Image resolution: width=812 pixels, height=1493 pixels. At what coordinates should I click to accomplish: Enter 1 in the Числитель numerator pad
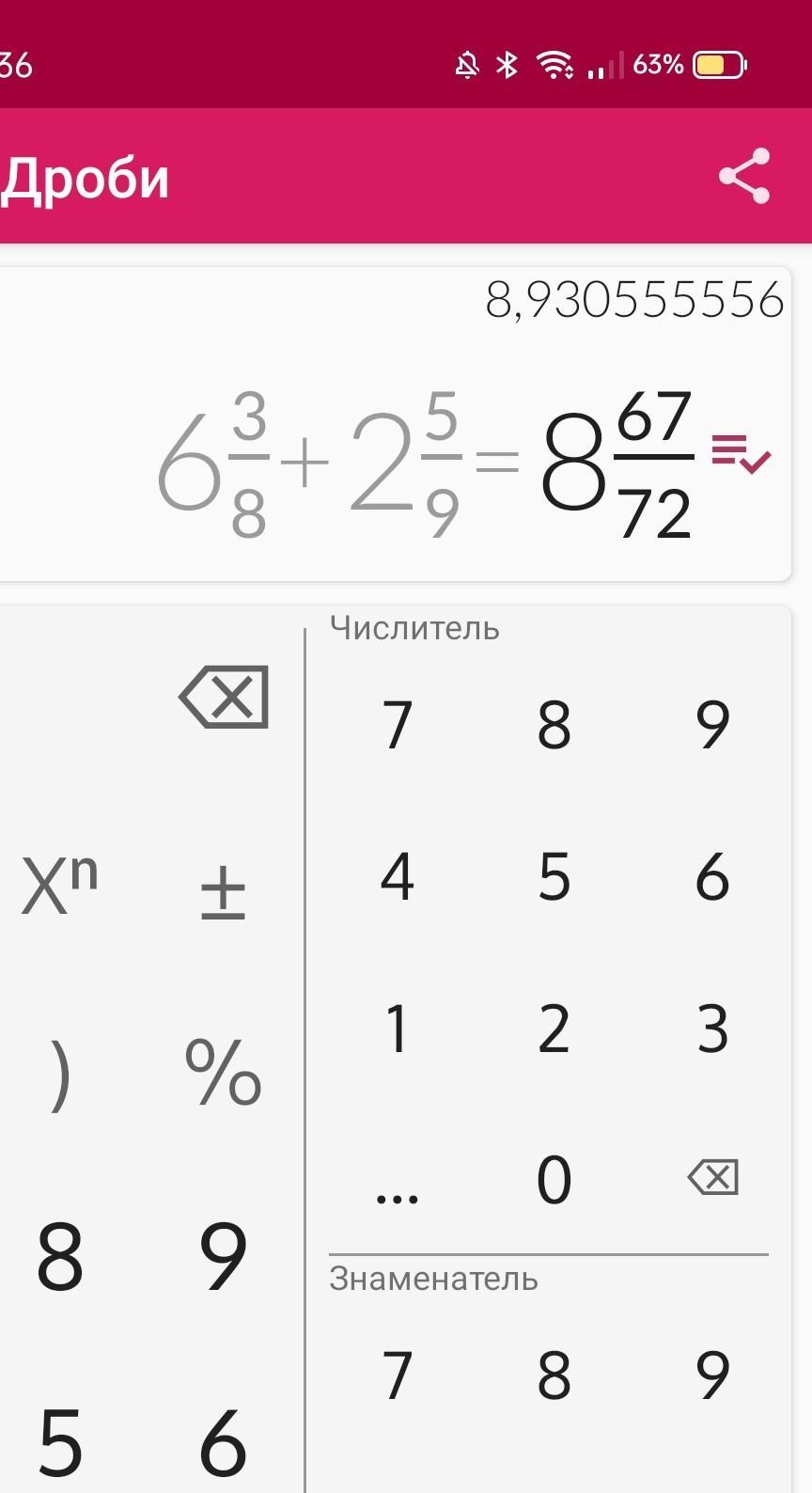click(x=397, y=1029)
